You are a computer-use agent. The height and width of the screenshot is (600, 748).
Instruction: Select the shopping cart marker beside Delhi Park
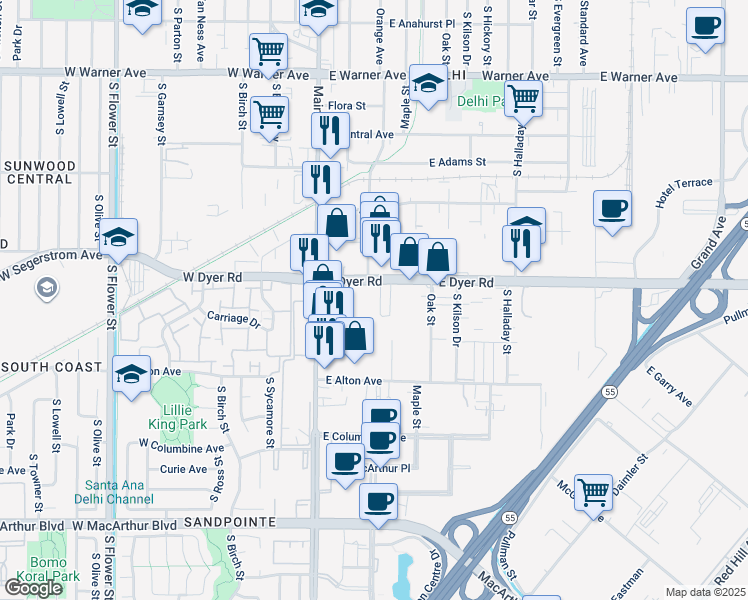[x=522, y=100]
